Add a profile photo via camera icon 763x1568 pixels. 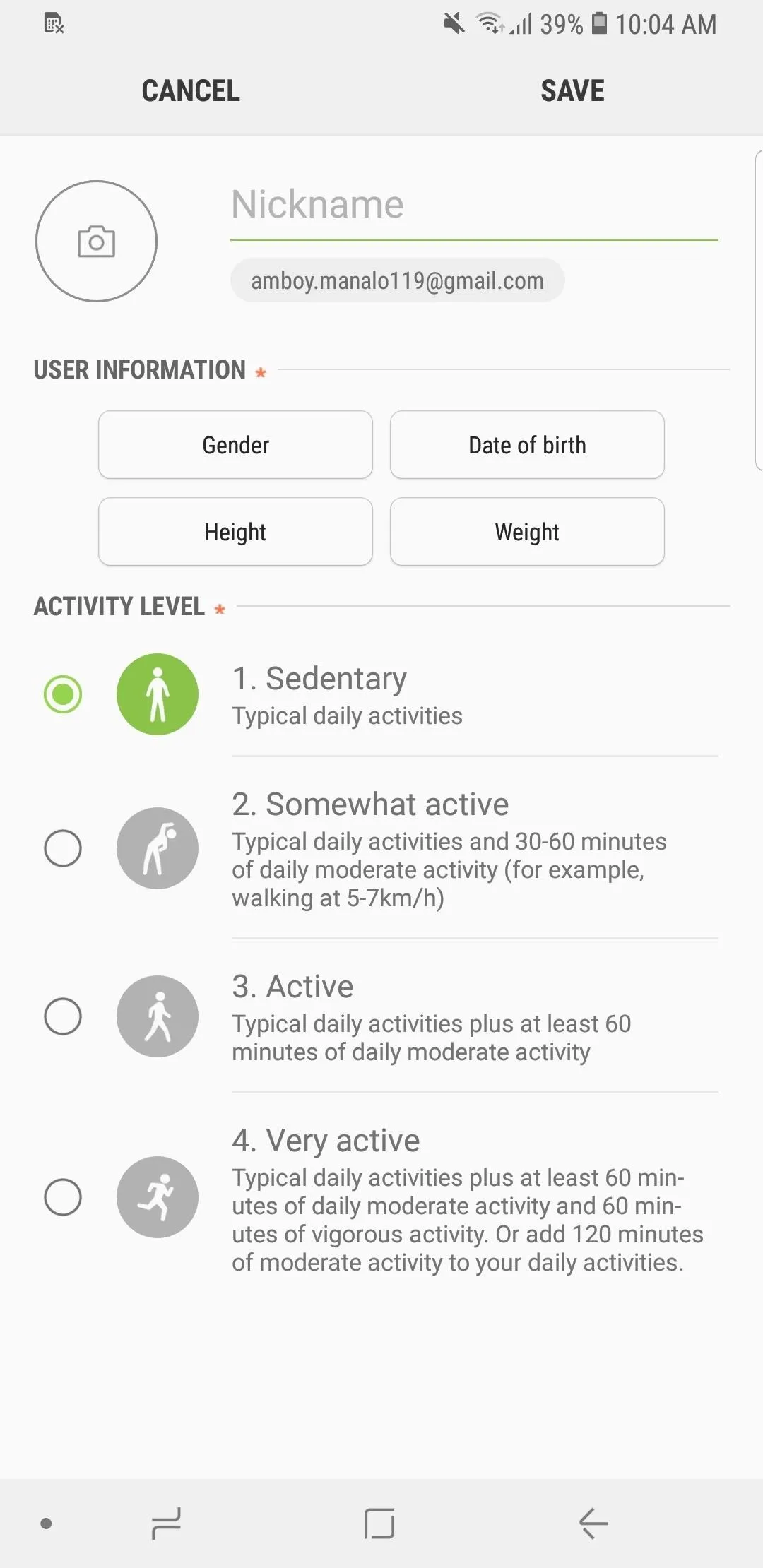click(x=96, y=241)
